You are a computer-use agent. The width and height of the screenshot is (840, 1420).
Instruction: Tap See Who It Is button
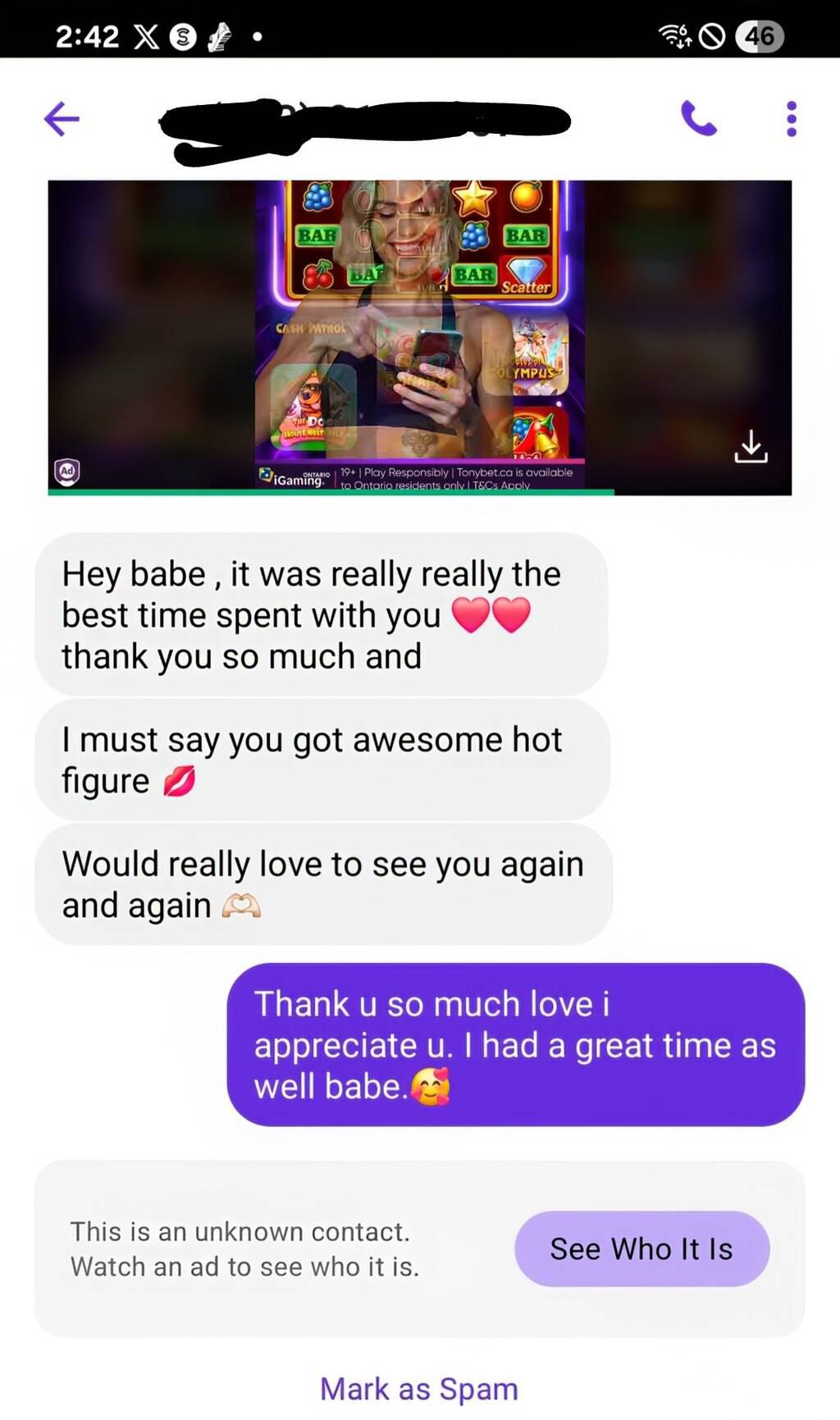[x=641, y=1249]
